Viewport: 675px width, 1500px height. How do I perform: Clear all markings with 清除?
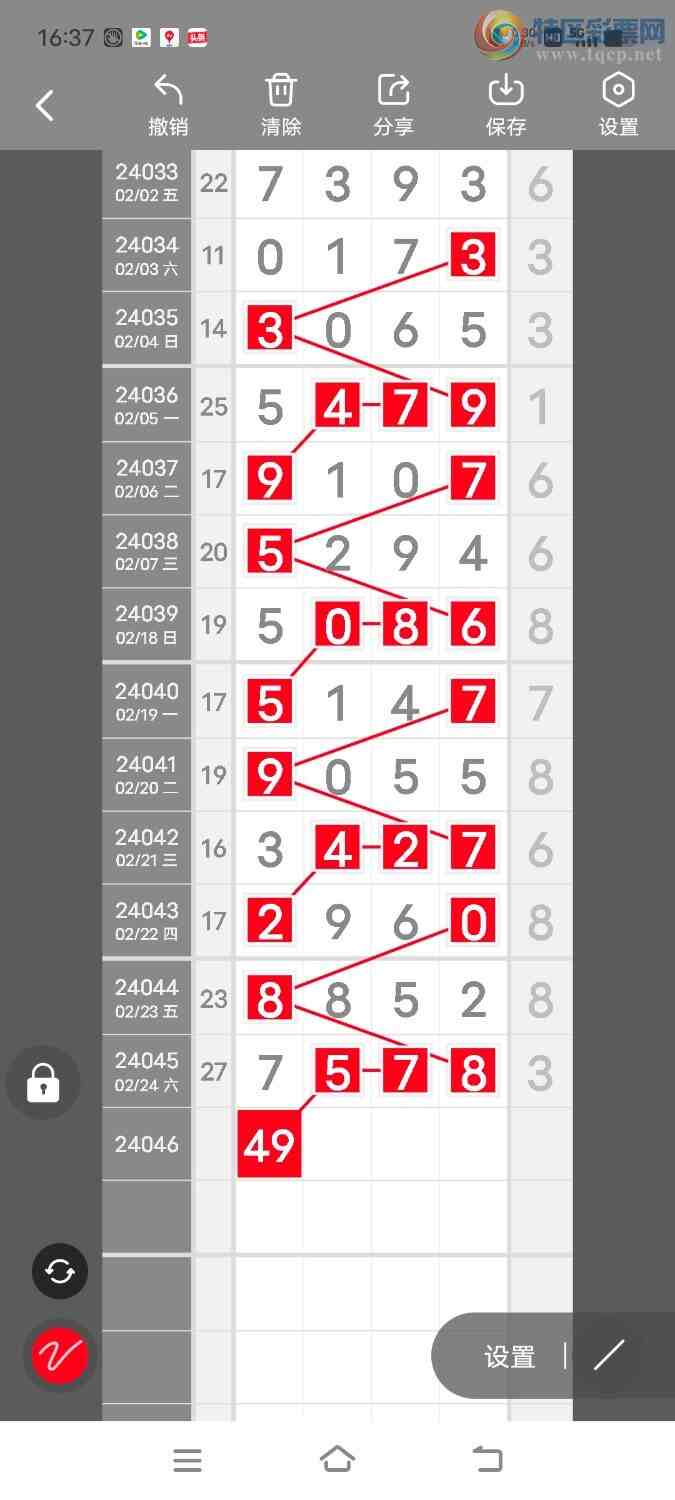click(x=281, y=105)
